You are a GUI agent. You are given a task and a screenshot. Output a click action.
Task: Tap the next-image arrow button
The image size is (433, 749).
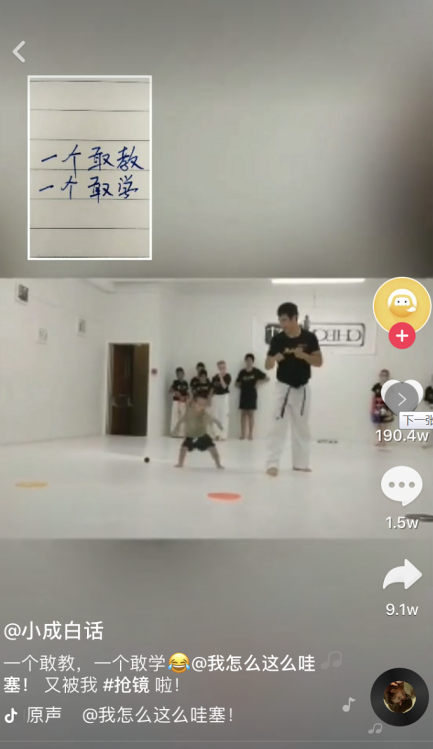click(401, 399)
